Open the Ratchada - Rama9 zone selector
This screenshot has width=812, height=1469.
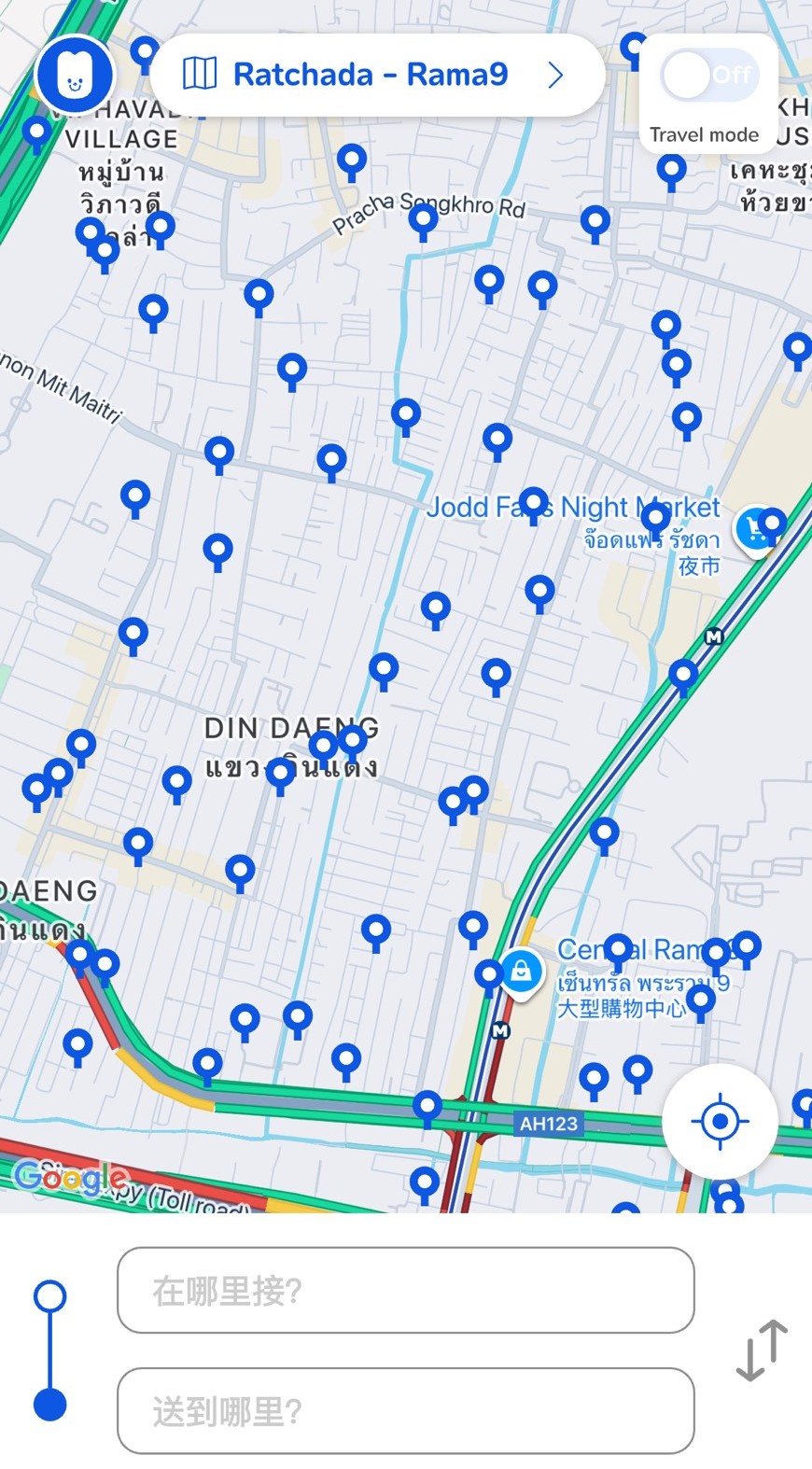click(x=373, y=75)
